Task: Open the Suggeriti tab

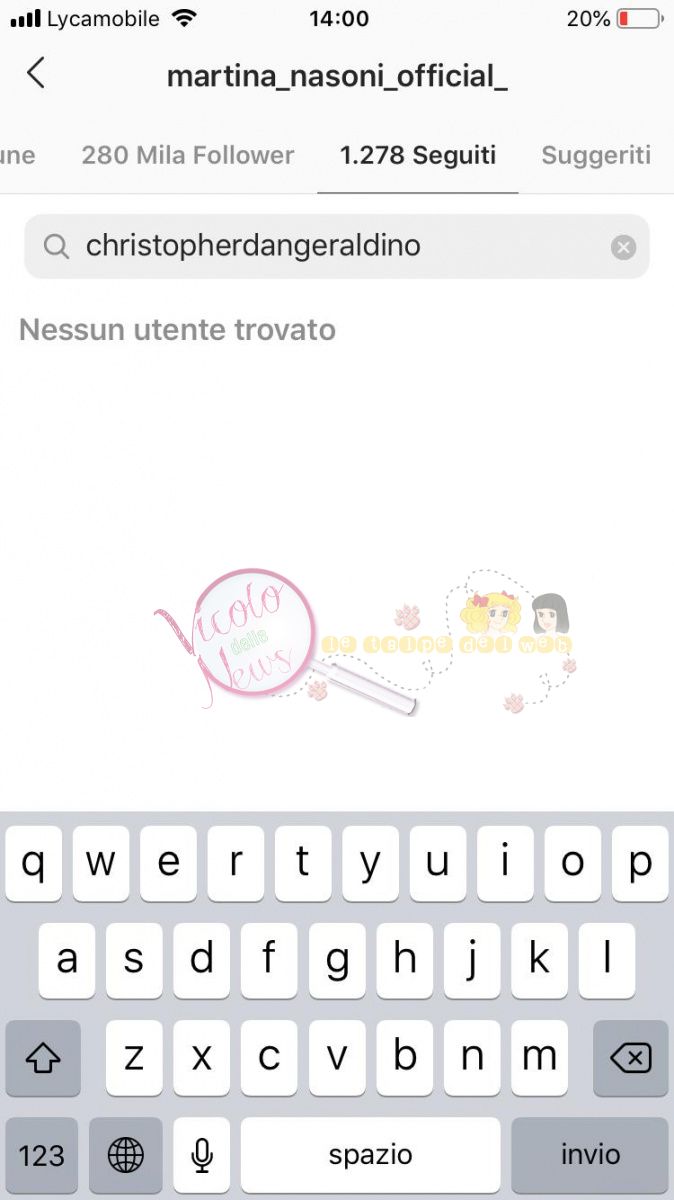Action: pos(596,155)
